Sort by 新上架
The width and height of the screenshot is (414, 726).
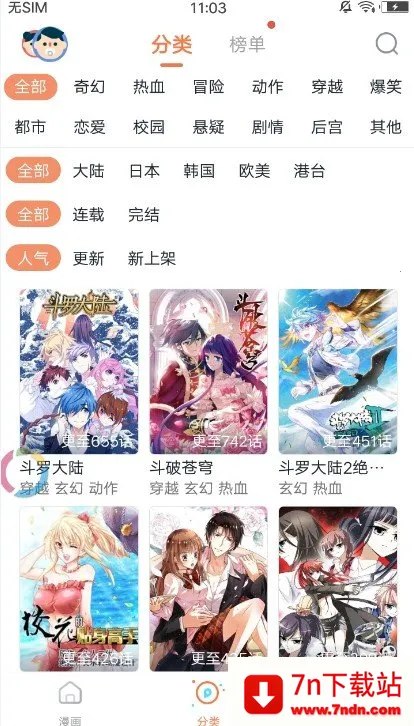[152, 258]
